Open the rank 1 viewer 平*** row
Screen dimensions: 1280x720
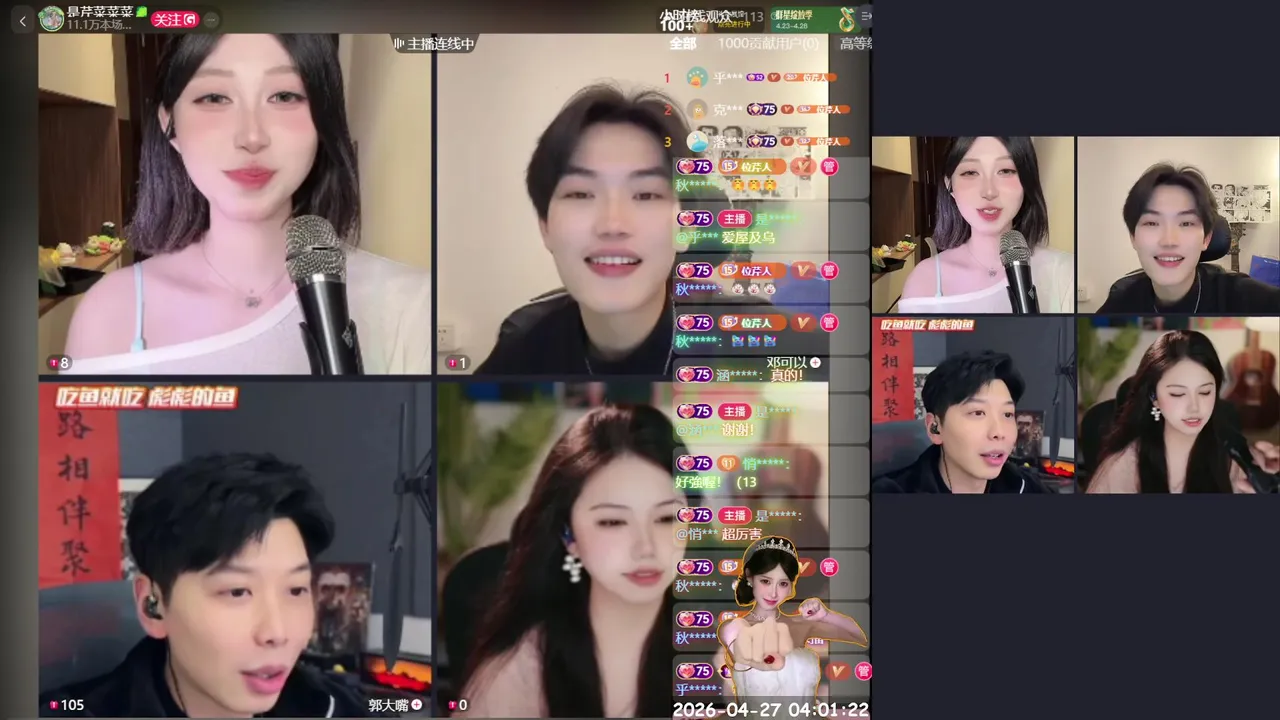tap(760, 77)
